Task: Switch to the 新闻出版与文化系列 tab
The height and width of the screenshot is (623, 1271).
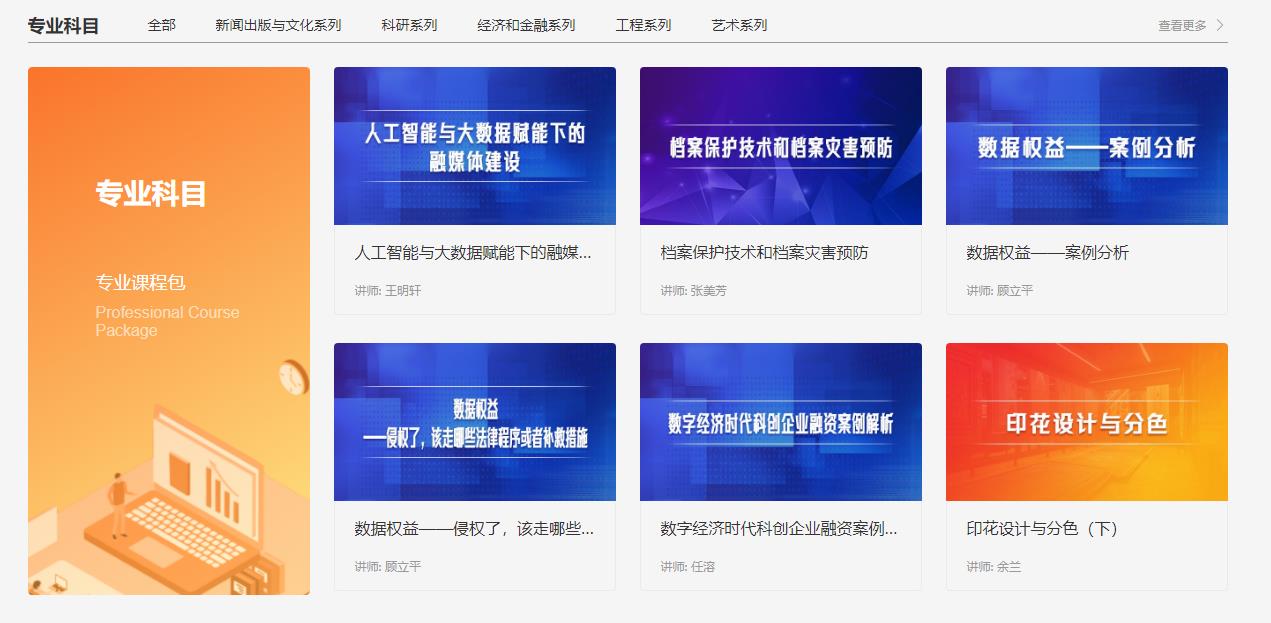Action: coord(278,25)
